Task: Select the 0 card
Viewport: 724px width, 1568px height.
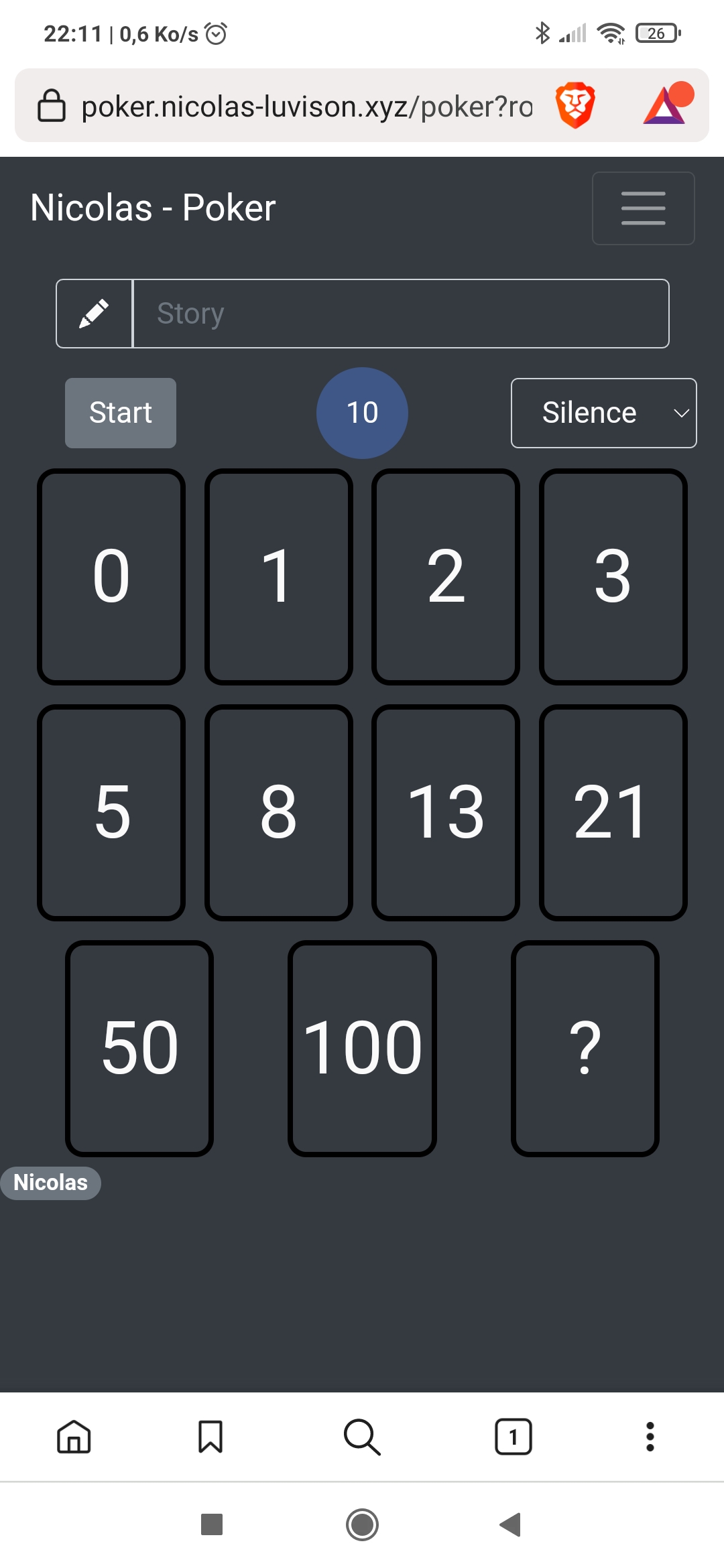Action: 111,576
